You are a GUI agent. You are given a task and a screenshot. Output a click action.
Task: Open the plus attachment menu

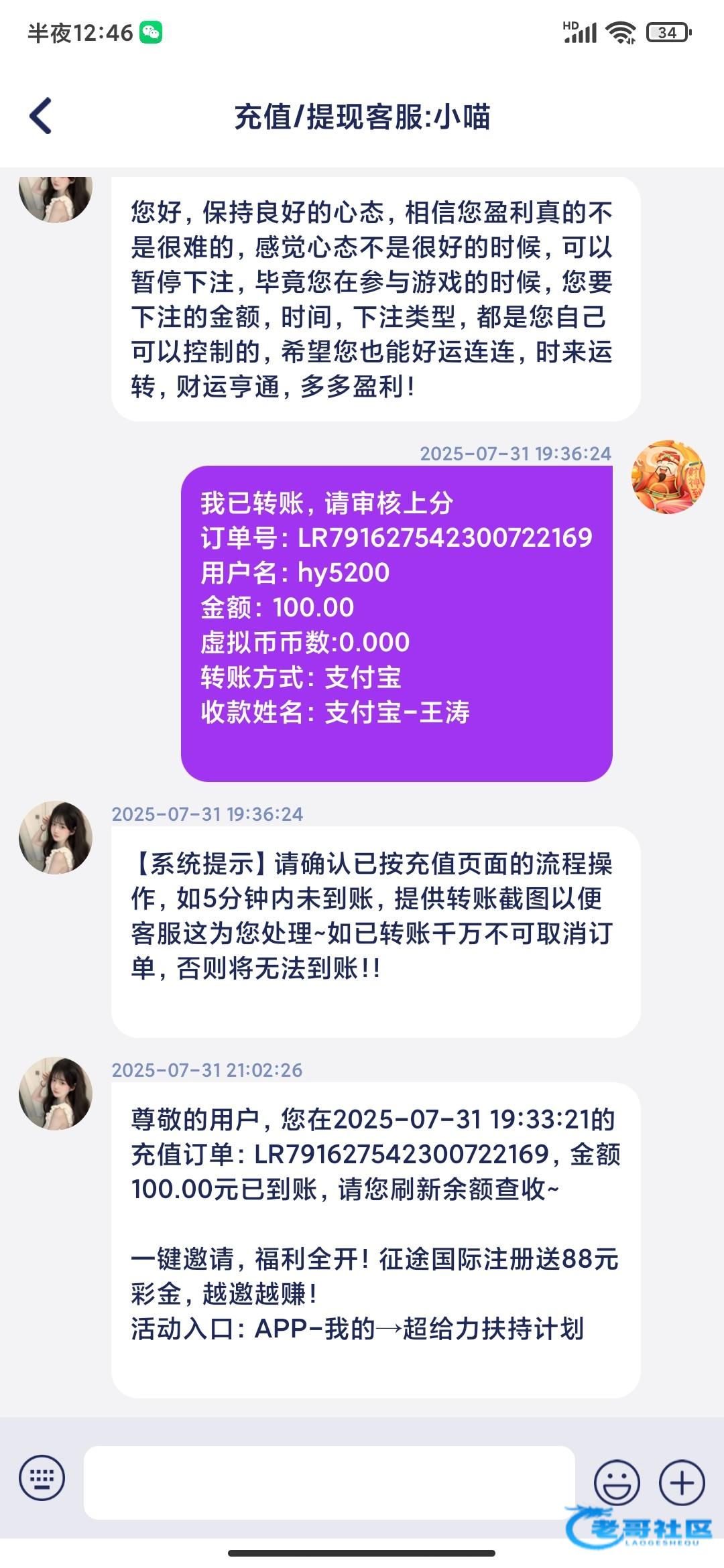click(x=682, y=1482)
